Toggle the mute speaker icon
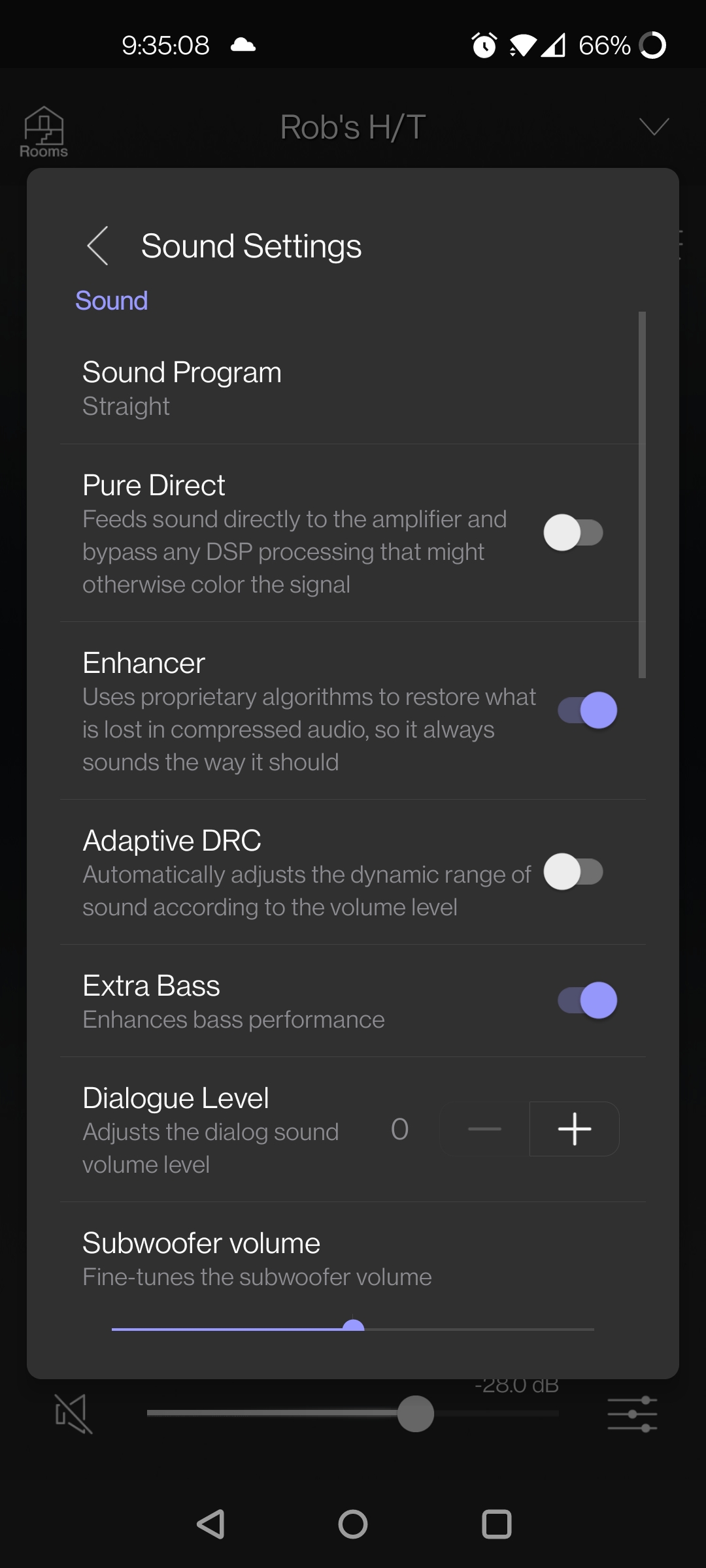 73,1414
